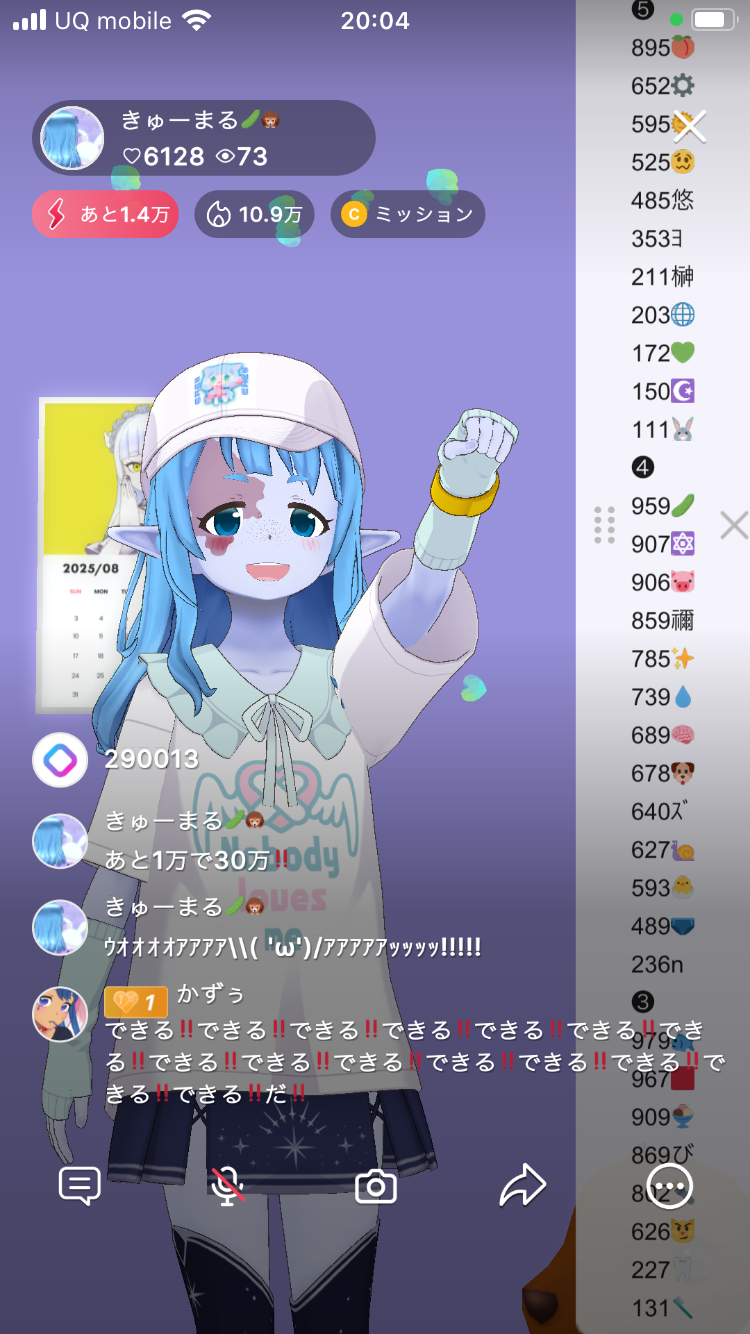Tap the あと1.4万 pink chip
The width and height of the screenshot is (750, 1334).
tap(105, 214)
